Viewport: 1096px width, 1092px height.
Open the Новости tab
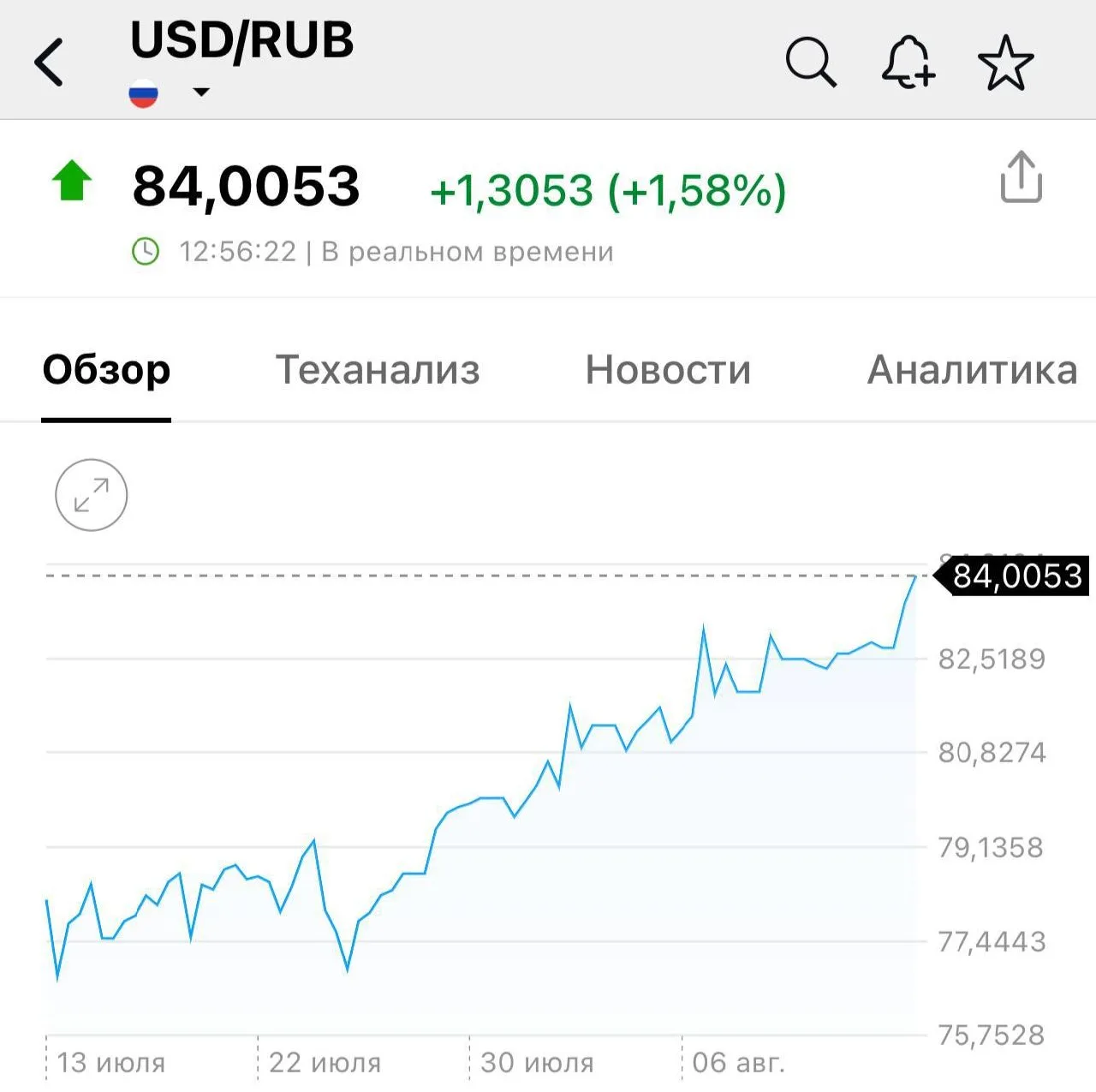pyautogui.click(x=668, y=370)
